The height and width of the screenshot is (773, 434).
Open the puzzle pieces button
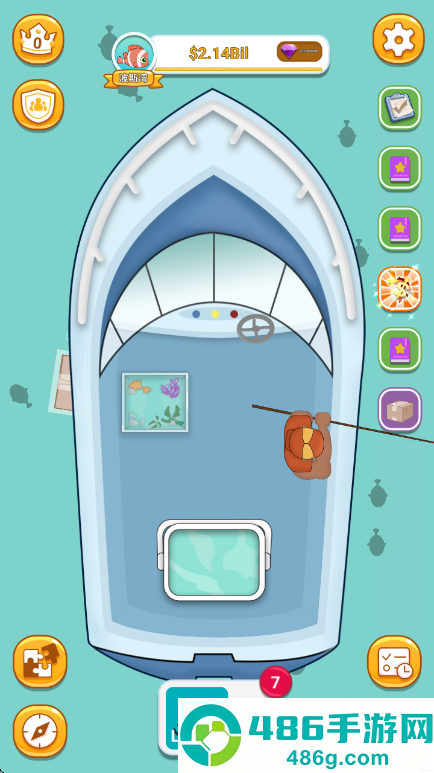39,662
